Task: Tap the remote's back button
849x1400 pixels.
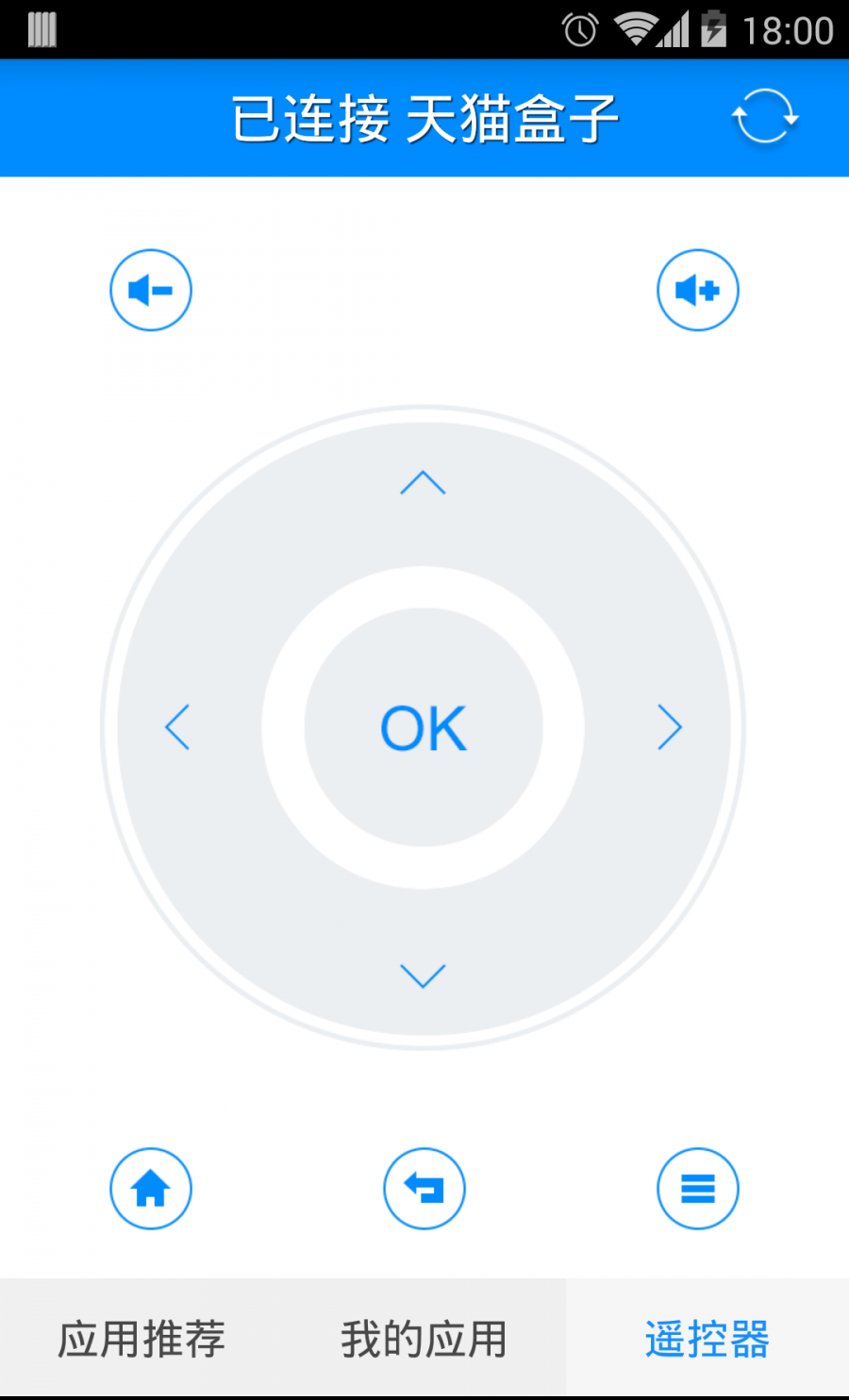Action: [424, 1189]
